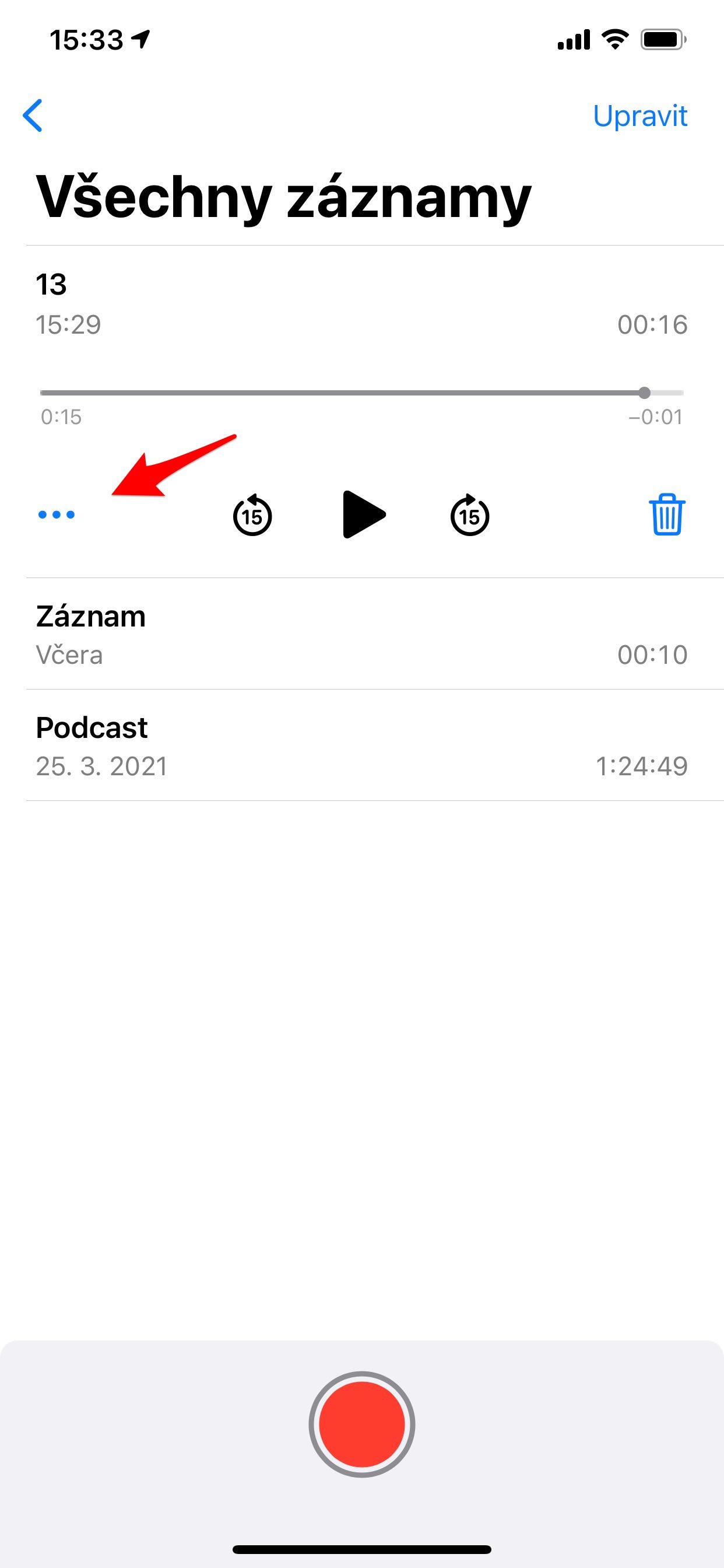Go back to the previous screen
This screenshot has width=724, height=1568.
coord(33,116)
